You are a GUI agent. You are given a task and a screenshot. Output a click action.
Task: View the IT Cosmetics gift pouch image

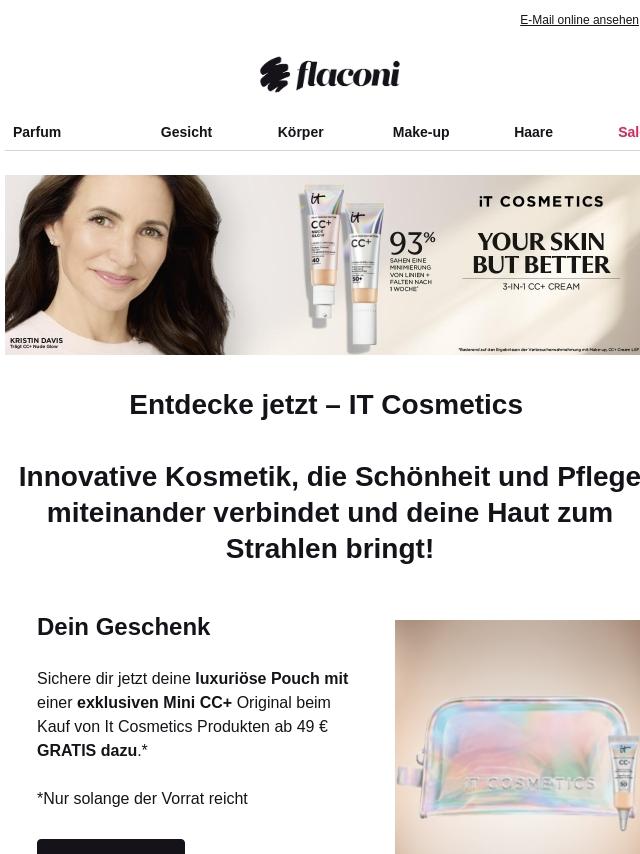coord(517,737)
